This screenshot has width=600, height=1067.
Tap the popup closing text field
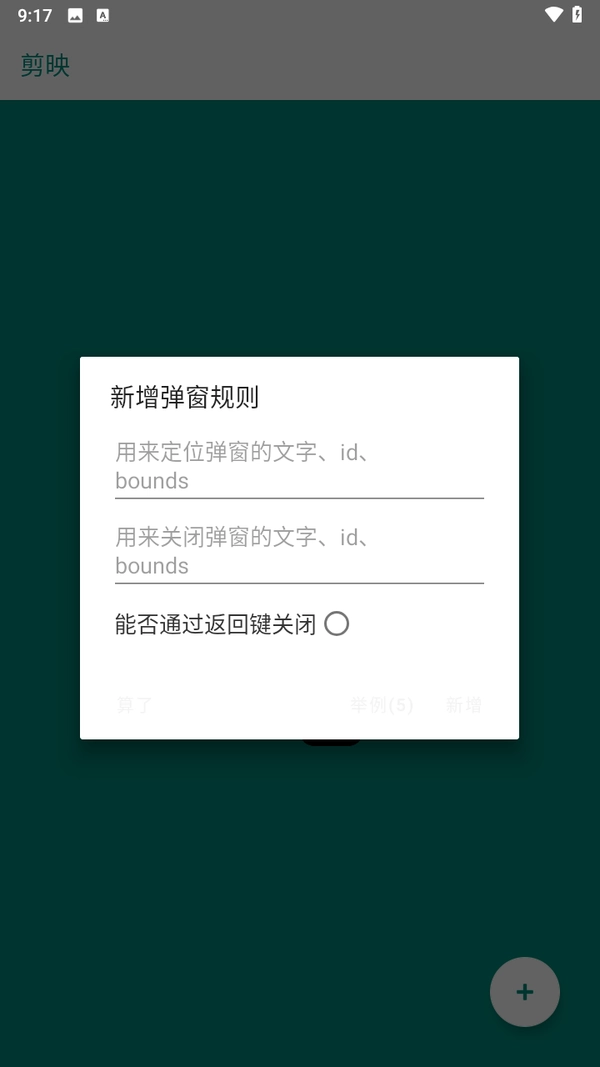point(299,552)
